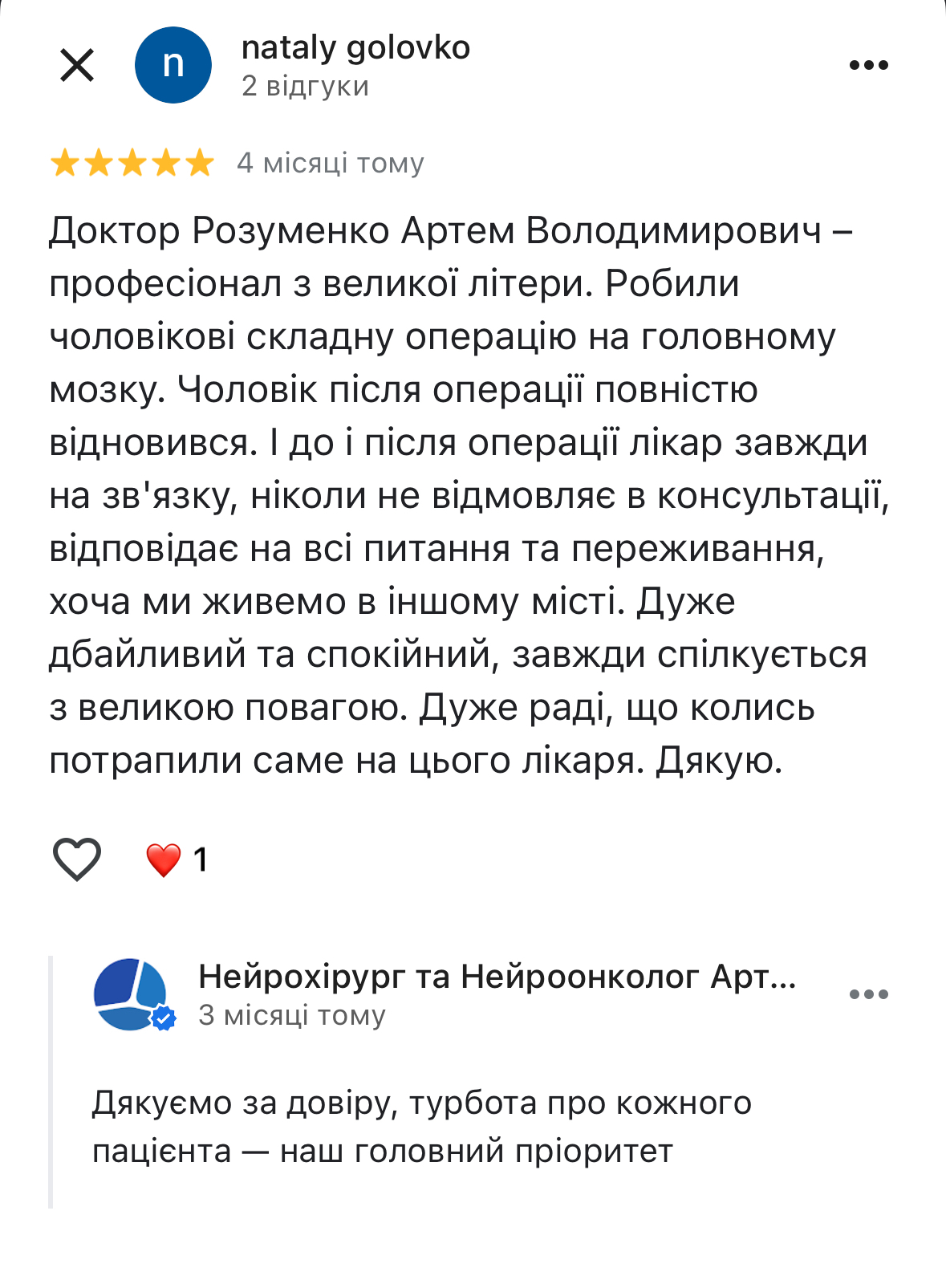Open options for the owner's reply
The width and height of the screenshot is (946, 1288).
(869, 994)
